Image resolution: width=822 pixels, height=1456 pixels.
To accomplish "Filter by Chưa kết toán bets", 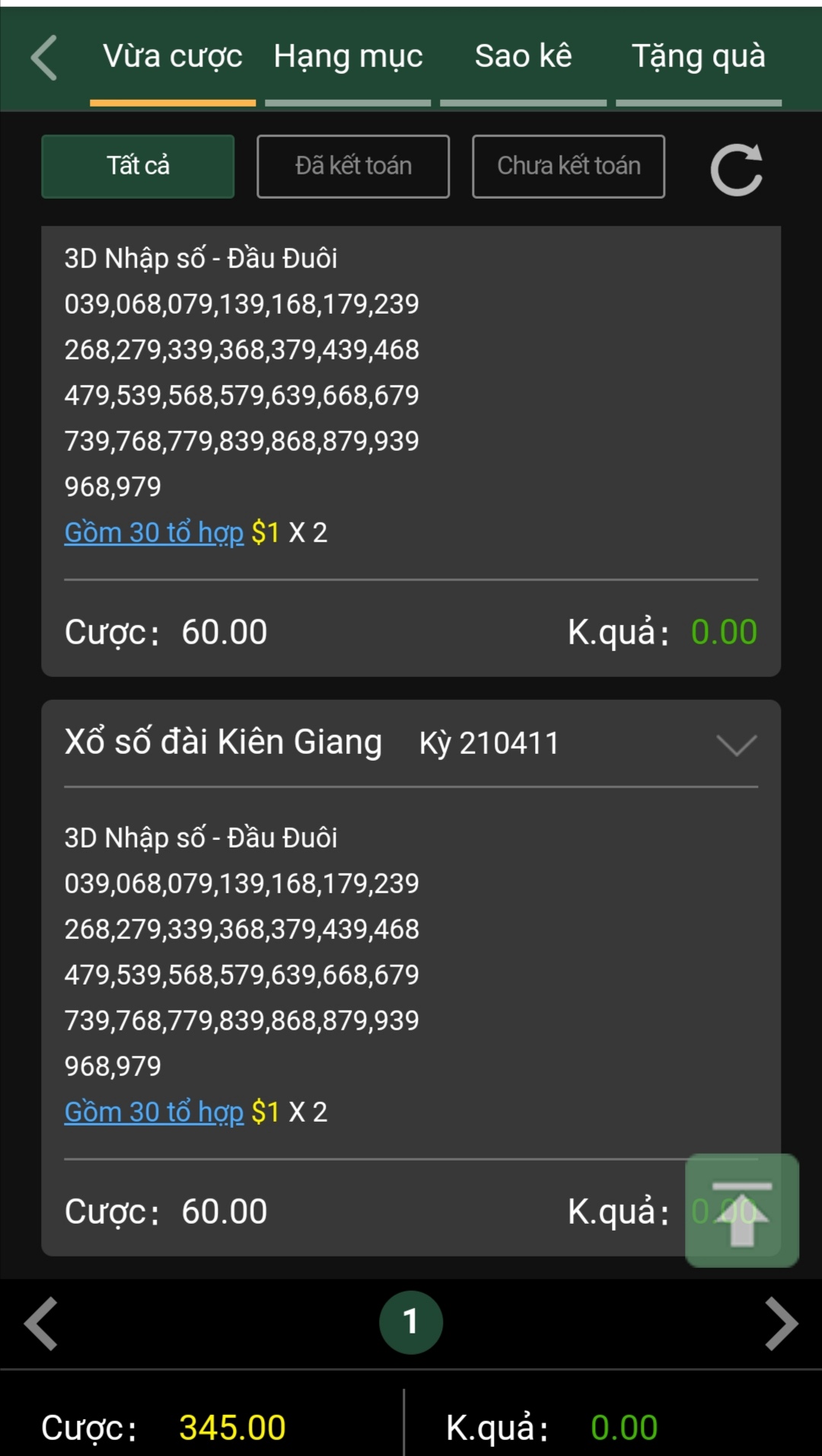I will (569, 166).
